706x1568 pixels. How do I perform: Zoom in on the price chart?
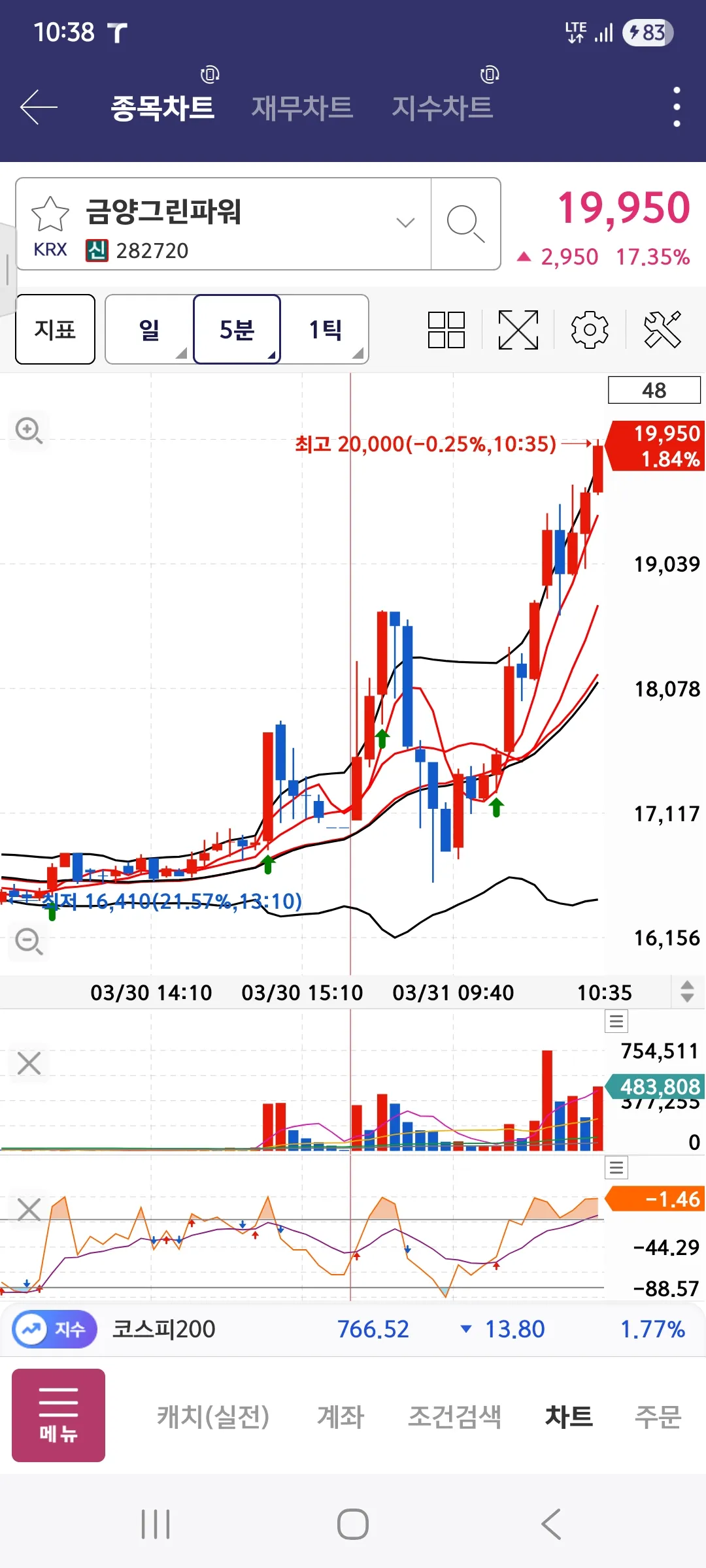click(29, 431)
